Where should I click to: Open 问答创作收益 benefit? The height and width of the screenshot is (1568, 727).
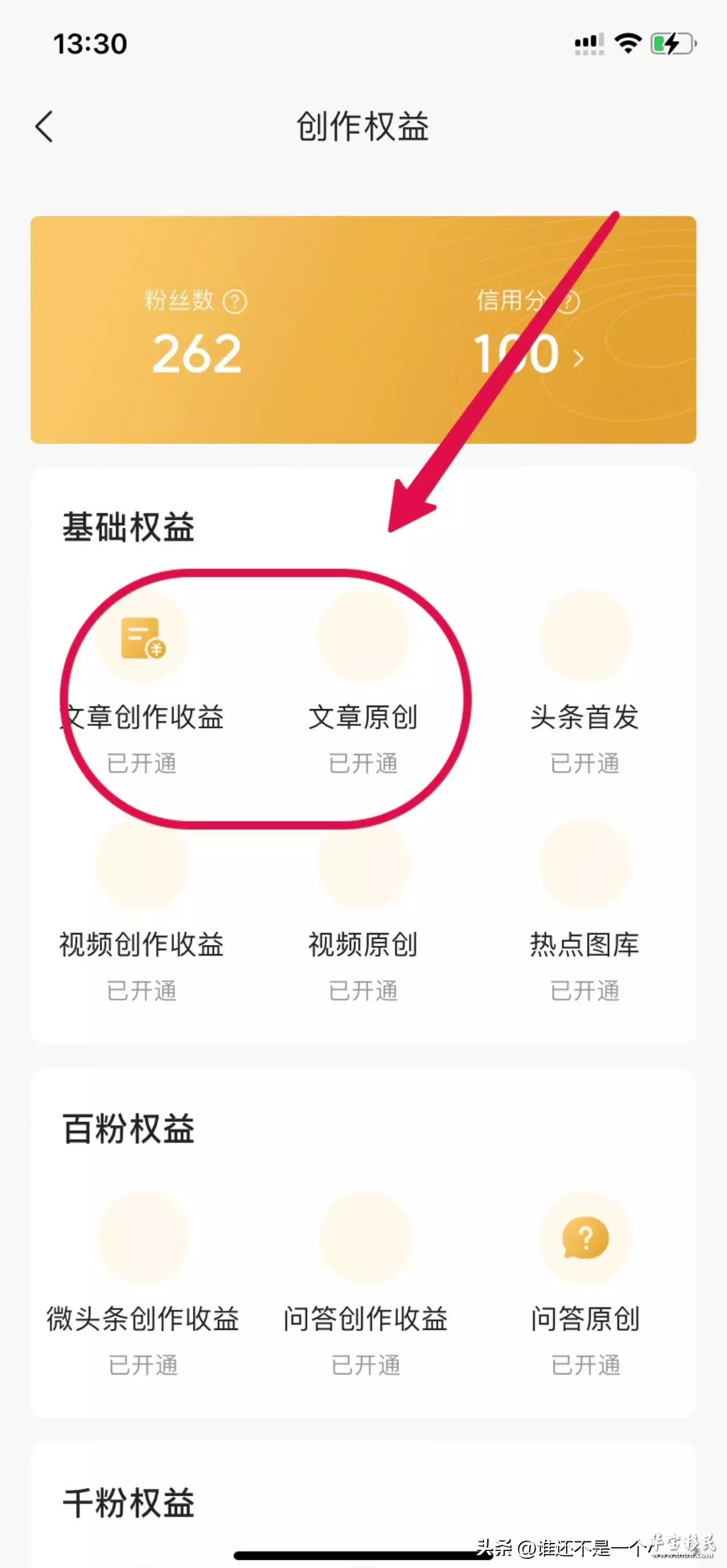(365, 1285)
